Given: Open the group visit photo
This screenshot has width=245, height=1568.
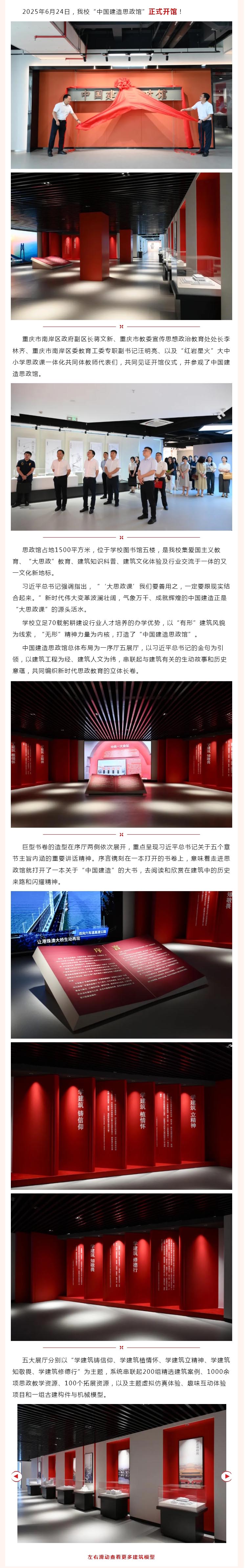Looking at the screenshot, I should (x=122, y=456).
